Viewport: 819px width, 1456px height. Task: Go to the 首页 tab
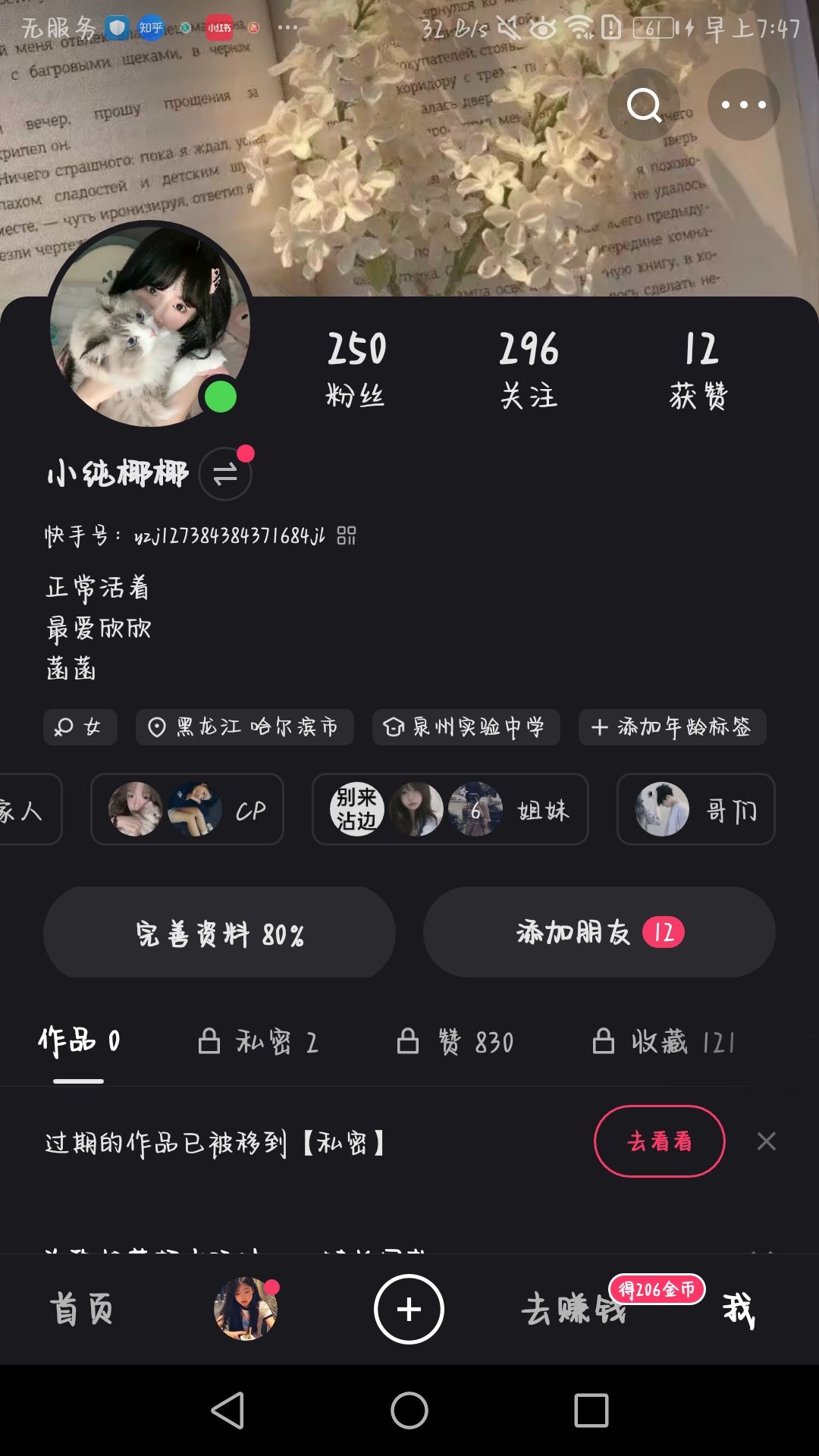point(82,1310)
